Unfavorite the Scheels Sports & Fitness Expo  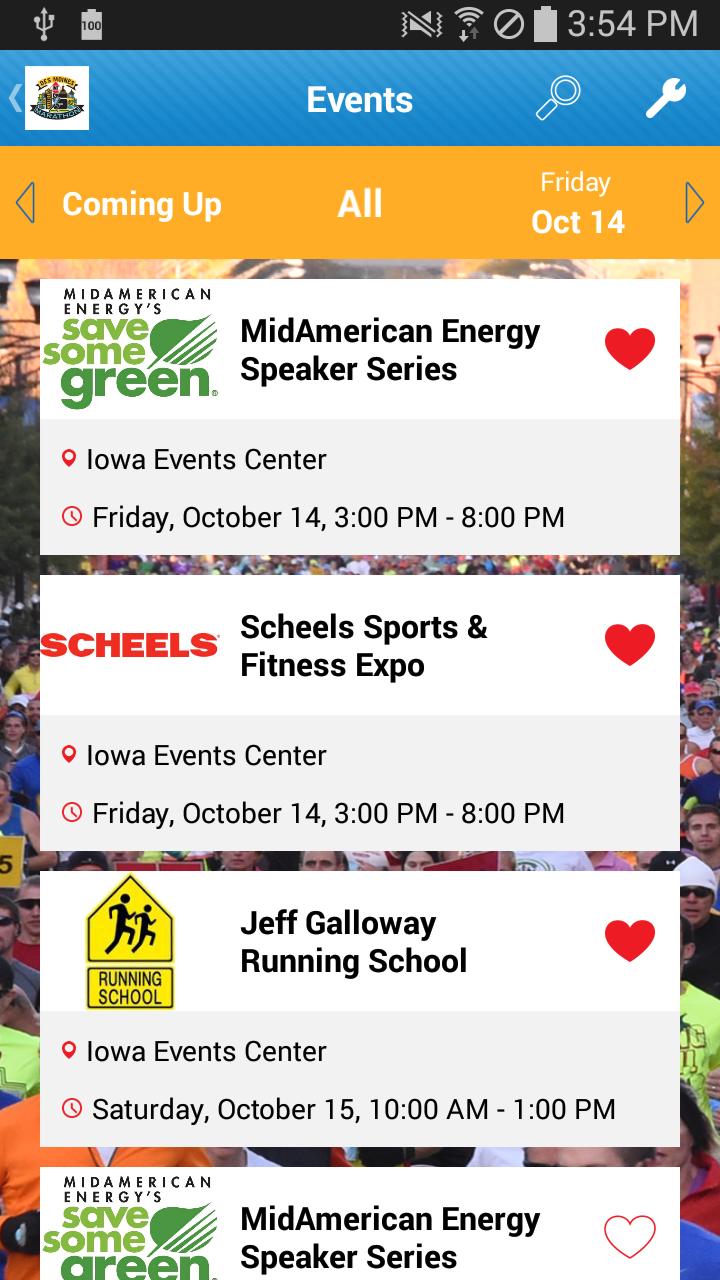630,645
